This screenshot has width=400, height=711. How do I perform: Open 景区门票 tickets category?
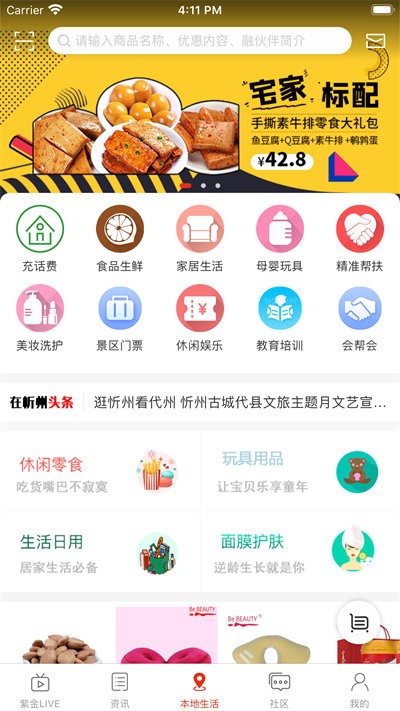(120, 318)
